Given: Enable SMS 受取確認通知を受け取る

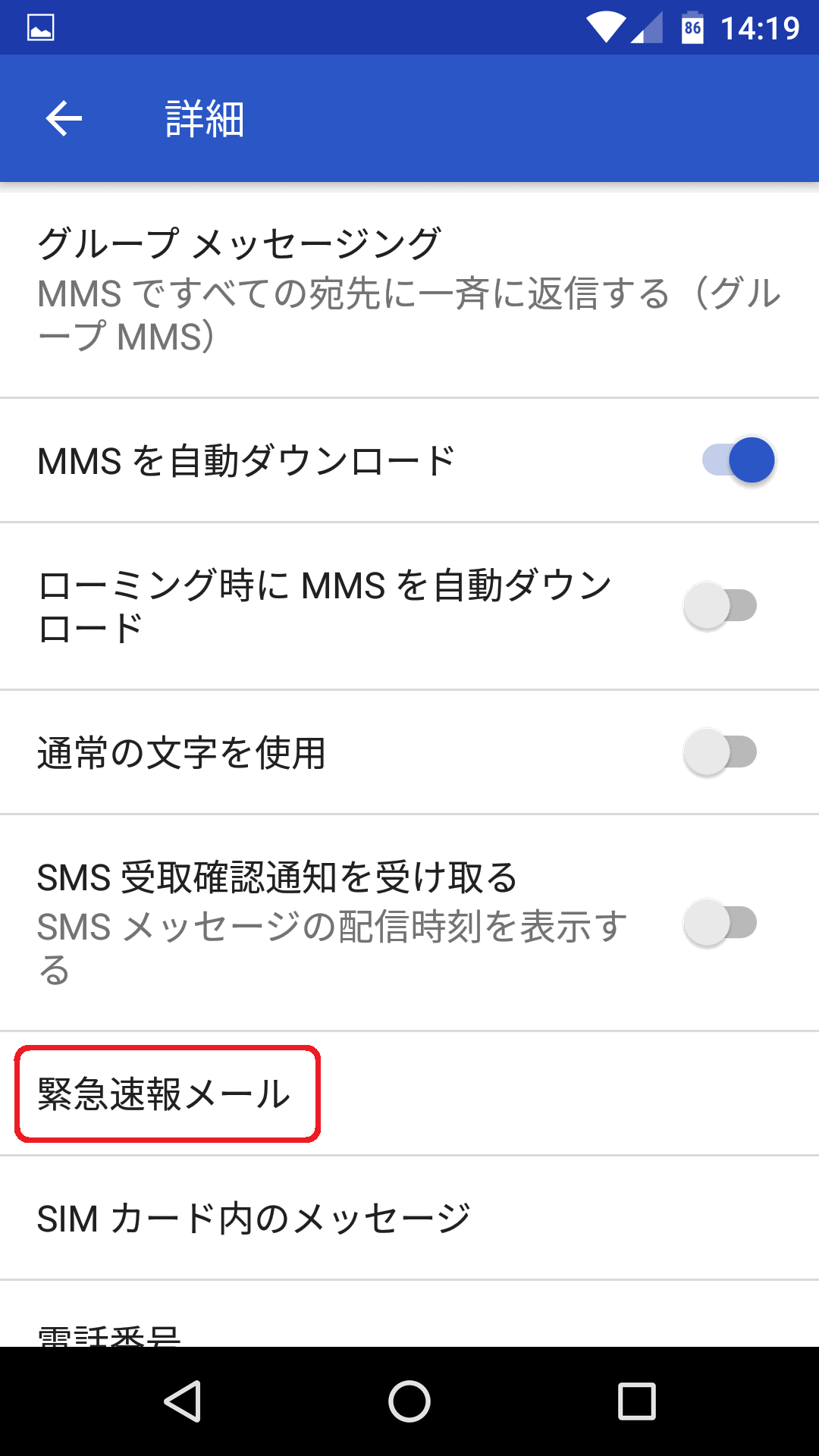Looking at the screenshot, I should click(x=720, y=923).
